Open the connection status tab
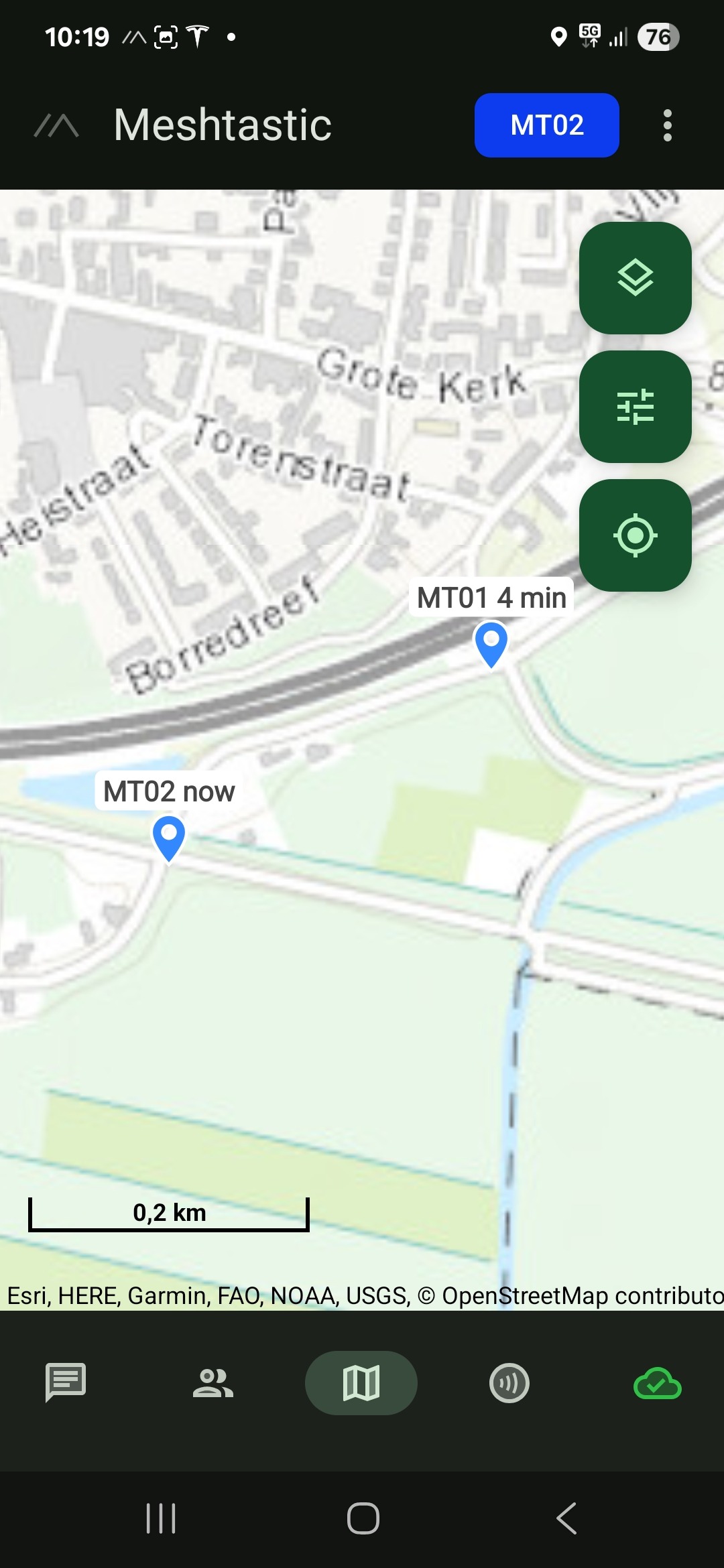 [x=658, y=1382]
